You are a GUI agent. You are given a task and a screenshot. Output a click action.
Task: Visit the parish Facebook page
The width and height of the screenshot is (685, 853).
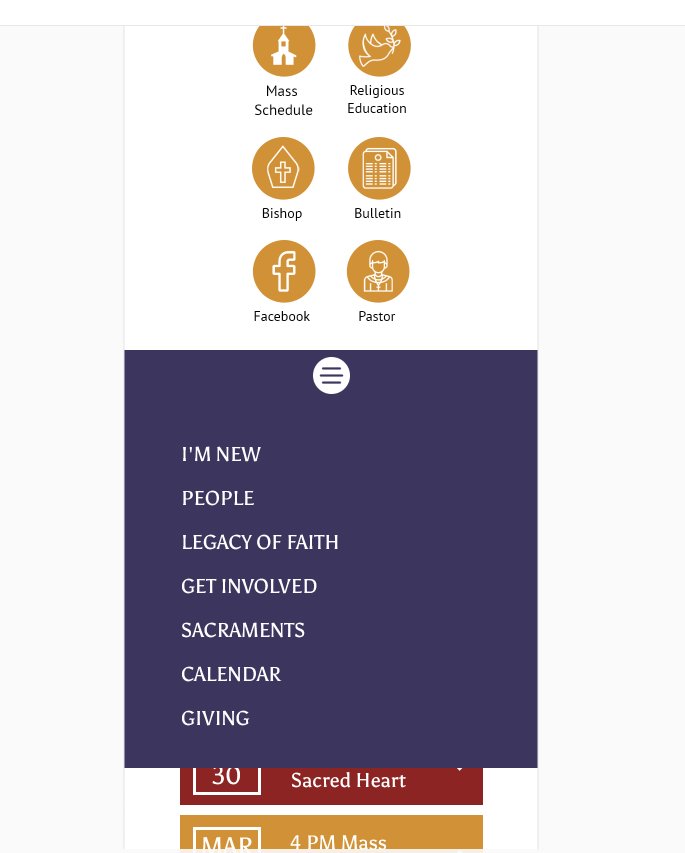[x=283, y=271]
